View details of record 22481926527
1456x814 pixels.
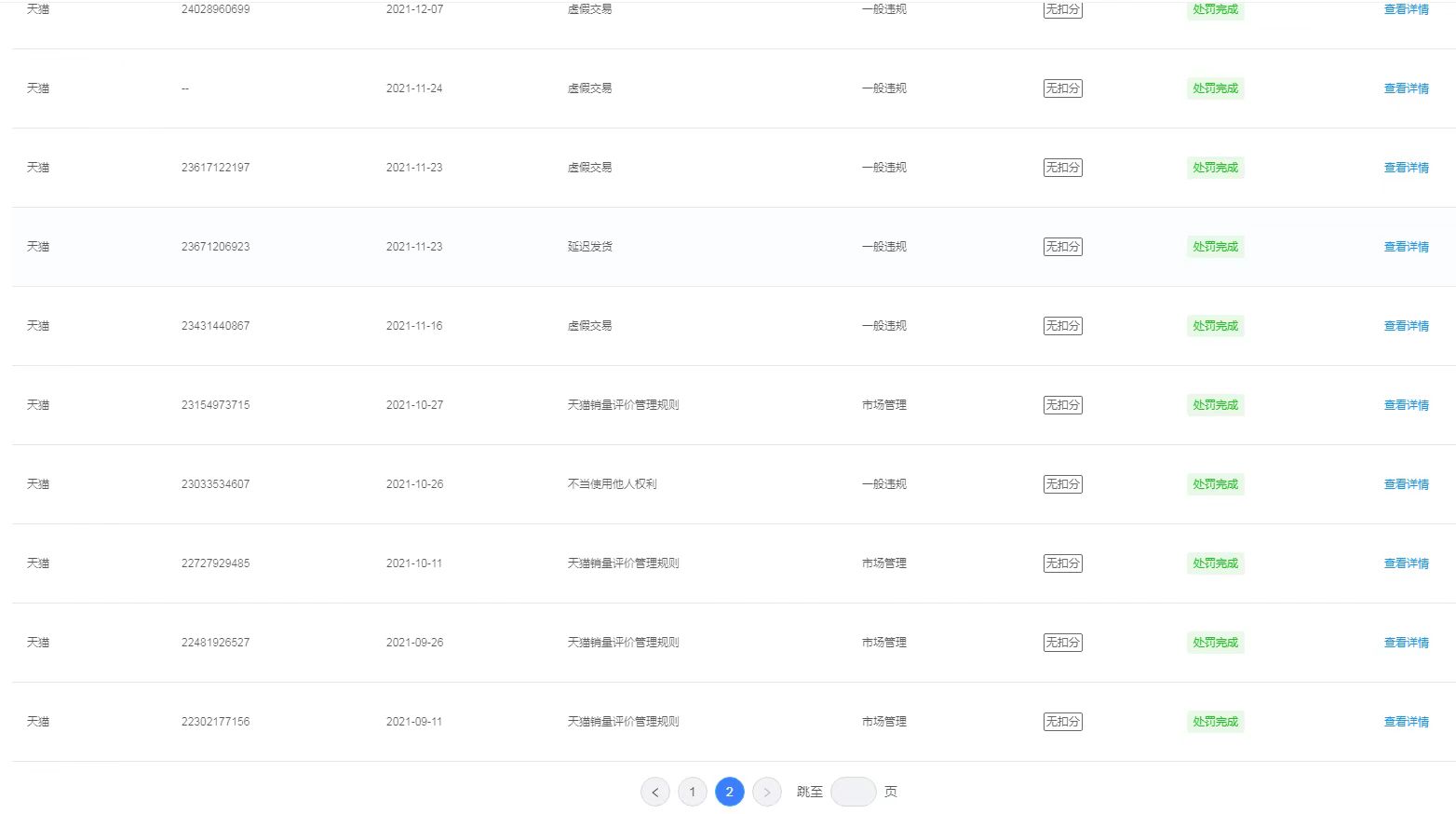point(1406,643)
